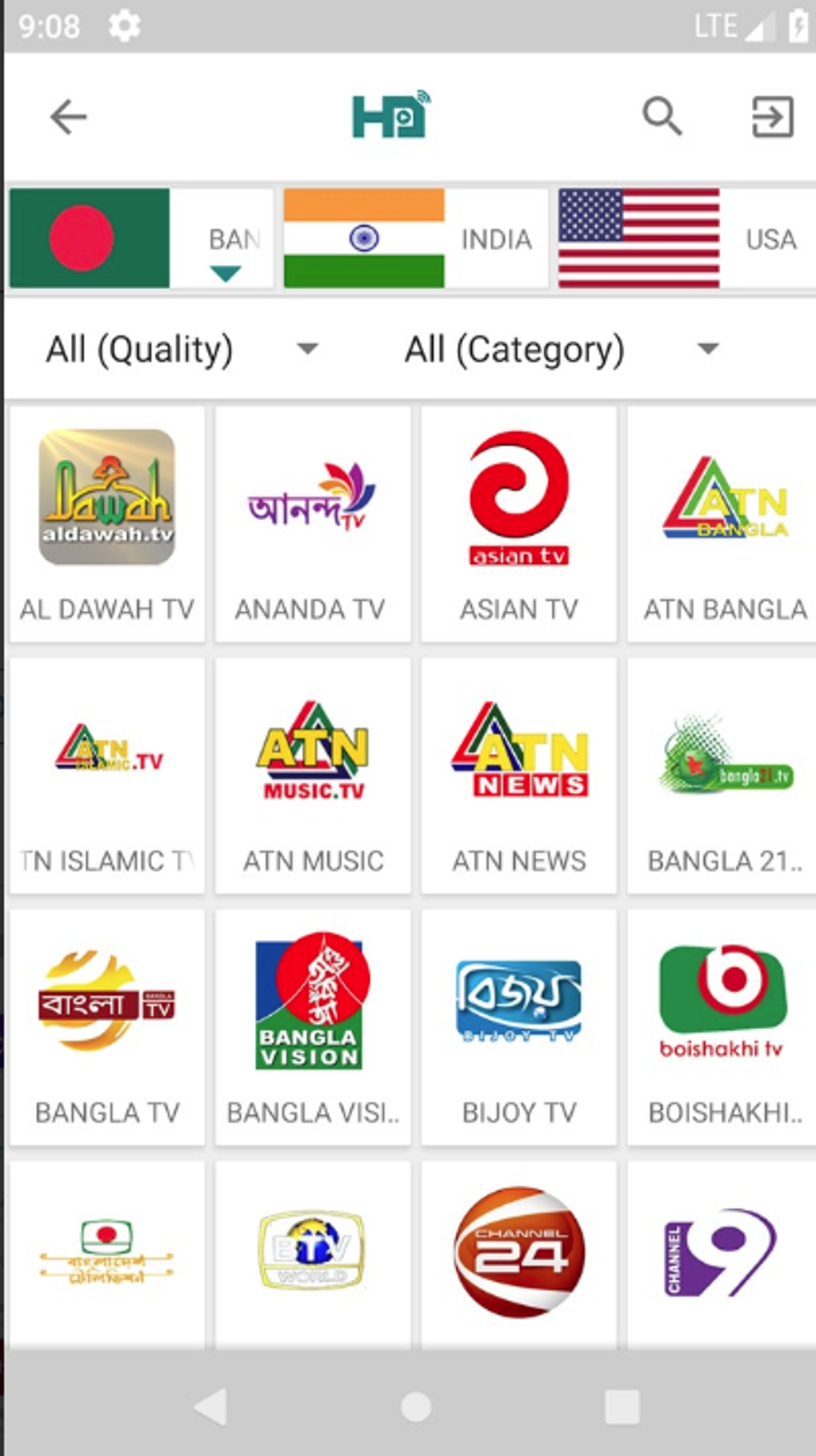
Task: Open the ATN MUSIC channel
Action: pyautogui.click(x=313, y=775)
